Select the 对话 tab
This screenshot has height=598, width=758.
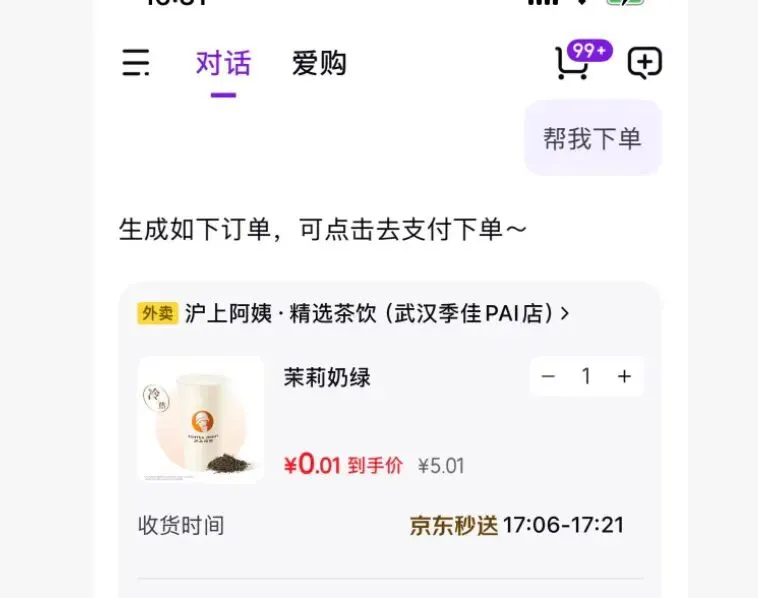pos(223,63)
